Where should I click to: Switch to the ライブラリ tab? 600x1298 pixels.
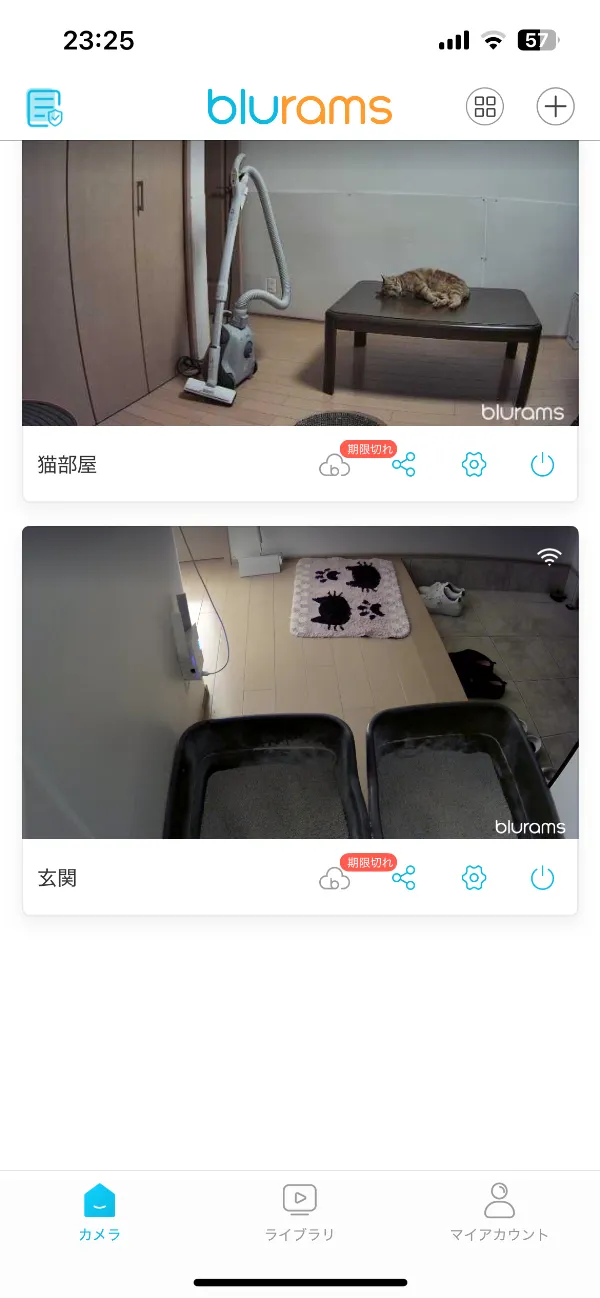click(299, 1212)
